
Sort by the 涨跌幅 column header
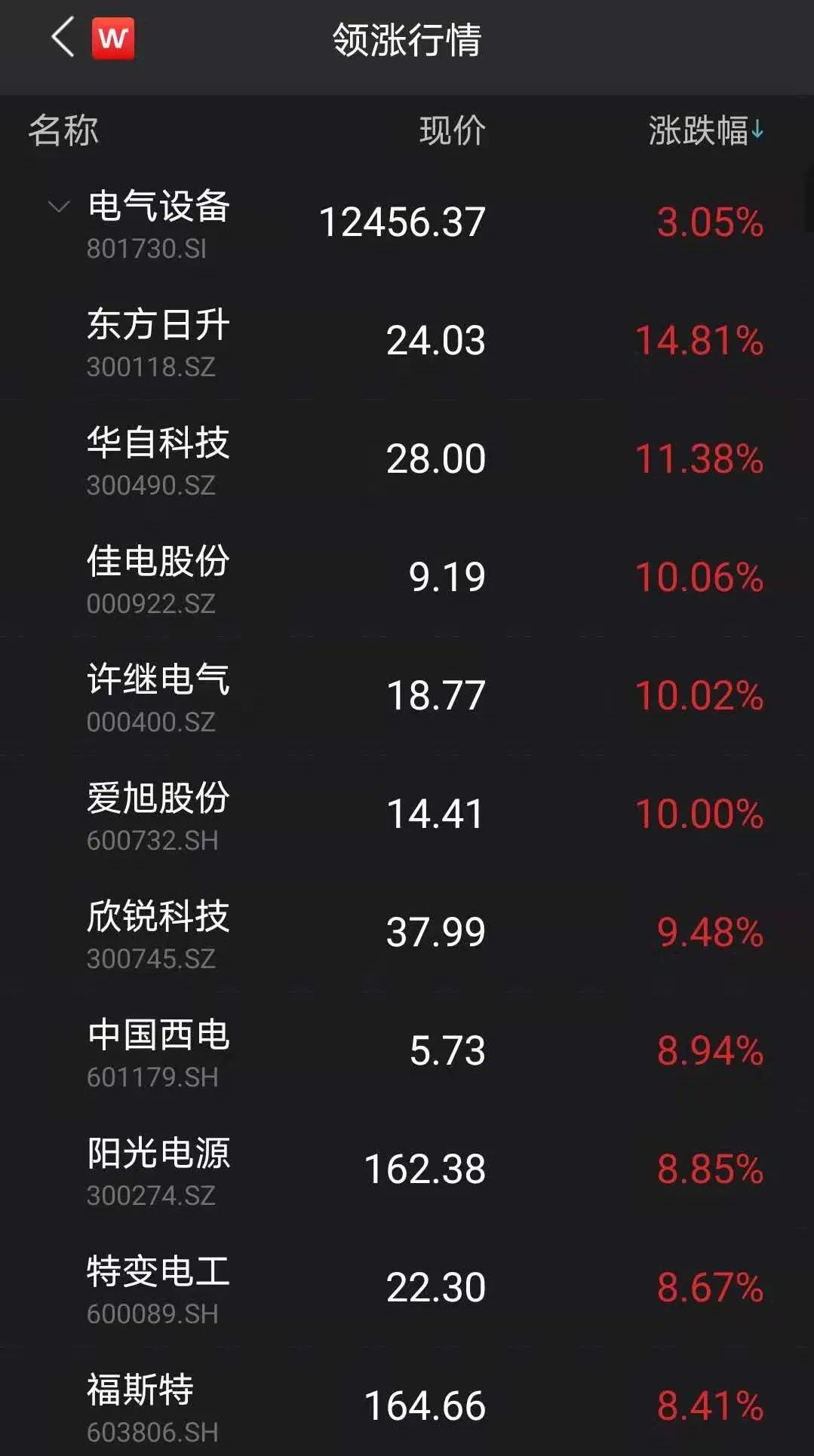(706, 130)
